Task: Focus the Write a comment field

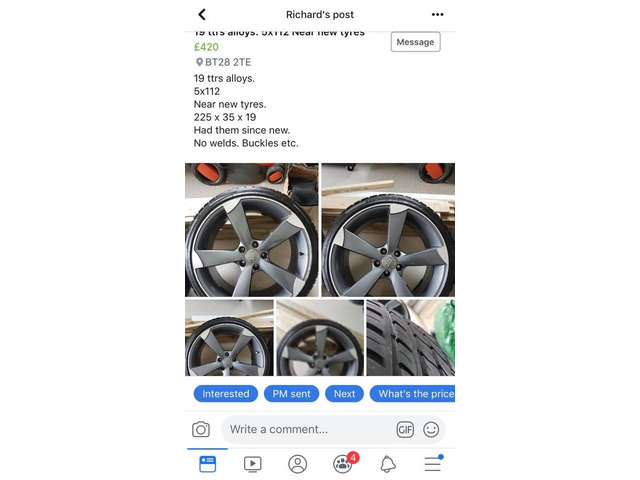Action: tap(305, 430)
